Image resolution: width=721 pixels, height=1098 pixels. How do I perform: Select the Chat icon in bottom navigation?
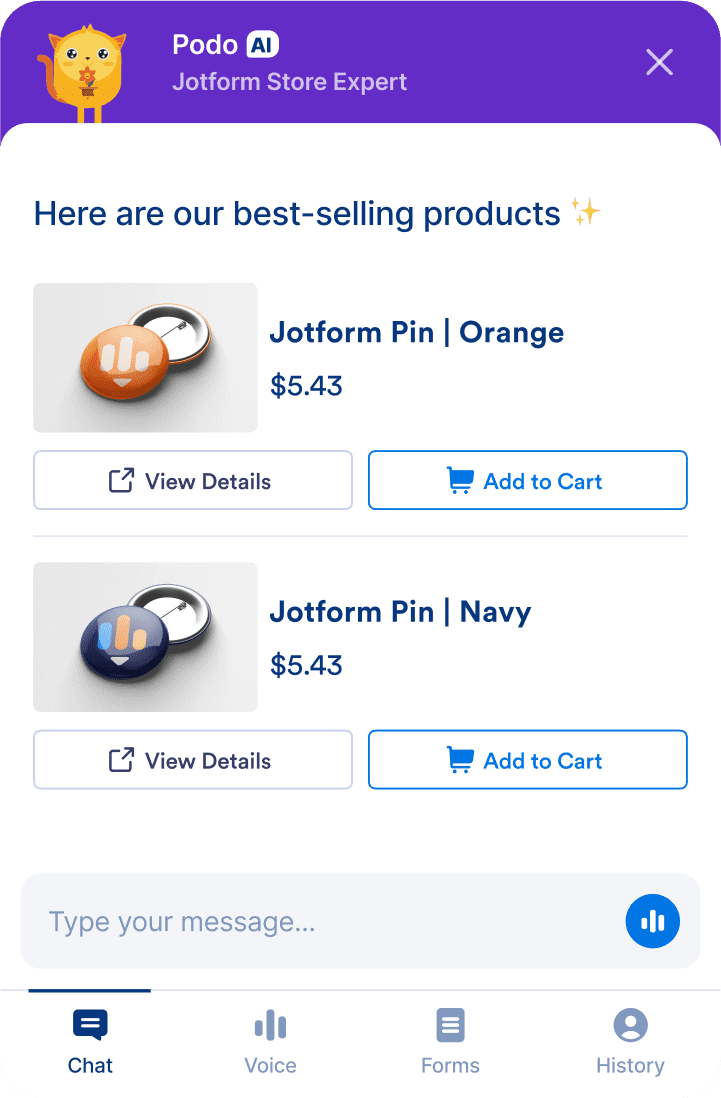point(90,1024)
